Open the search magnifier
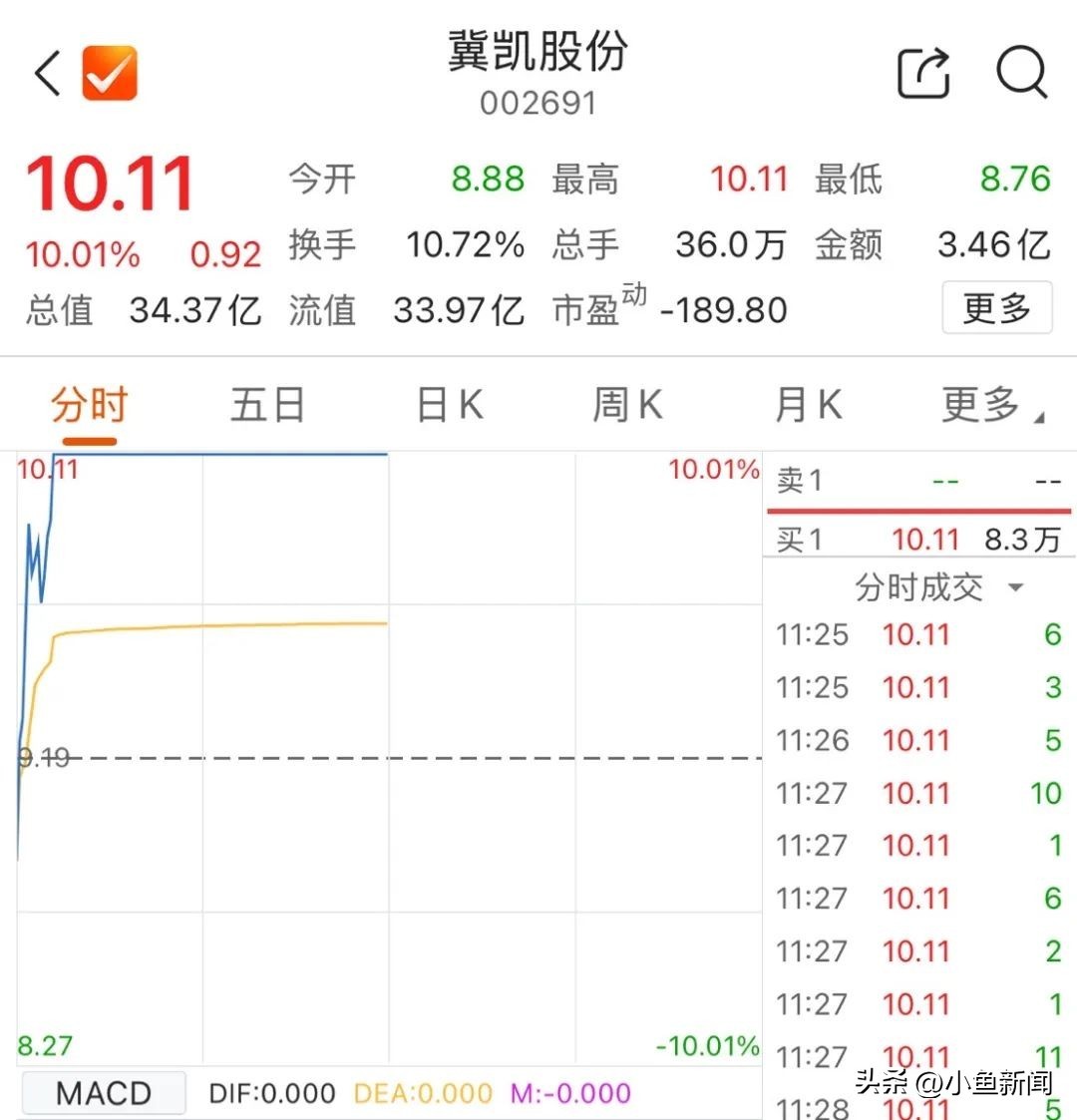Image resolution: width=1077 pixels, height=1120 pixels. tap(1021, 73)
